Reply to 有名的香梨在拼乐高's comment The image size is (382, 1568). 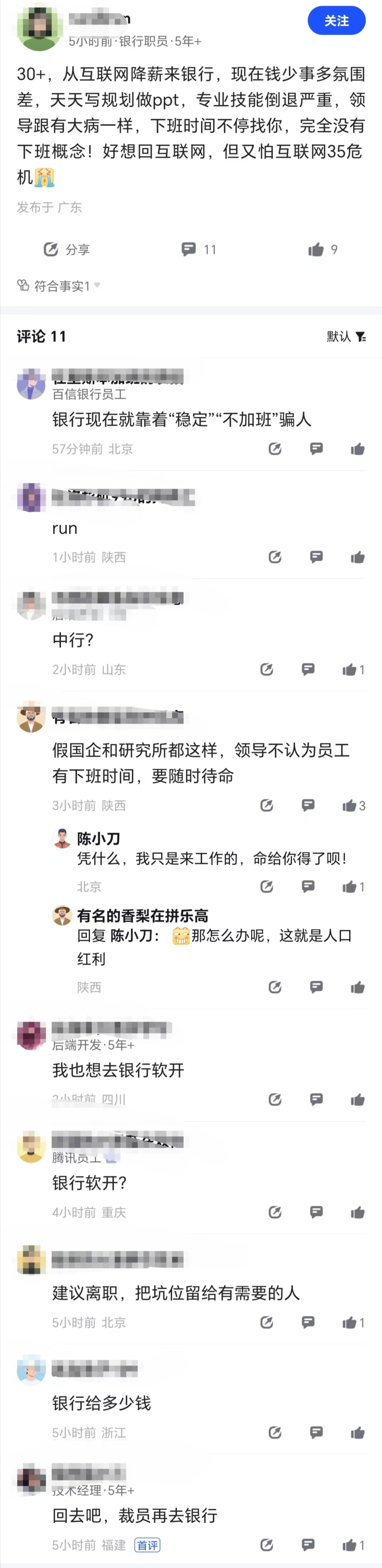(316, 987)
